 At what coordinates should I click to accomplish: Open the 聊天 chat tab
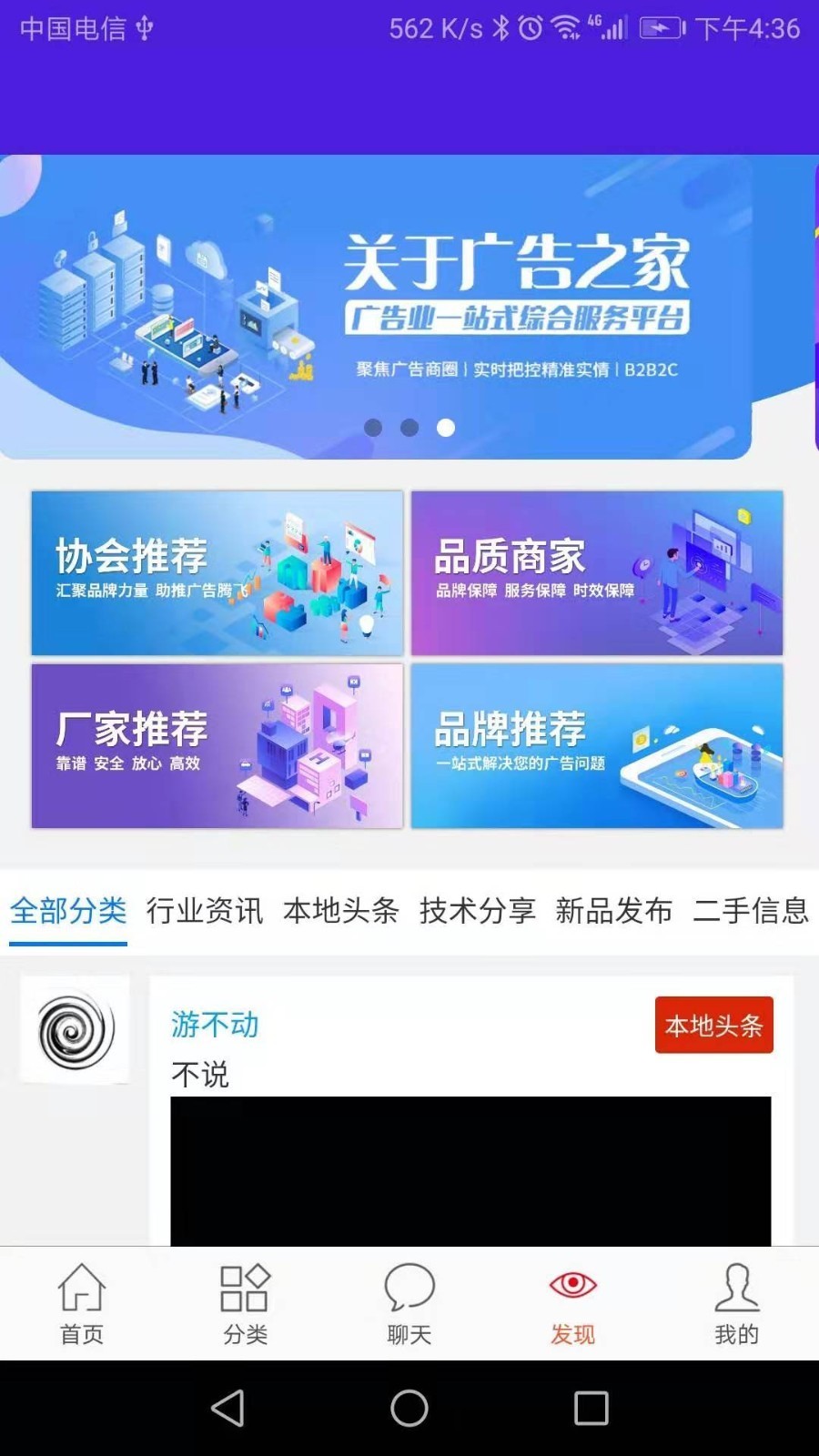point(409,1303)
